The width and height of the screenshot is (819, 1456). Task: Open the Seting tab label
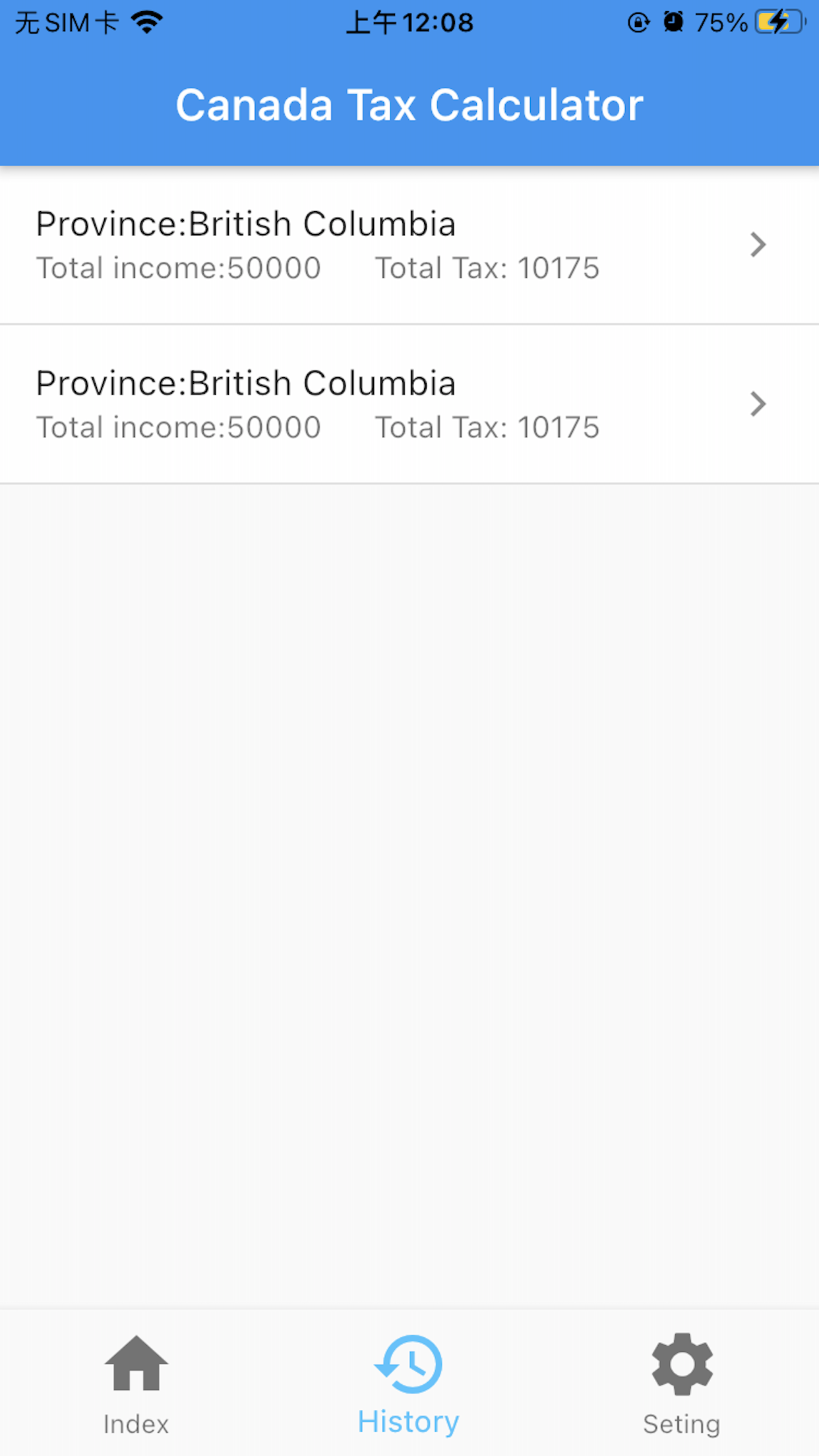[x=681, y=1423]
